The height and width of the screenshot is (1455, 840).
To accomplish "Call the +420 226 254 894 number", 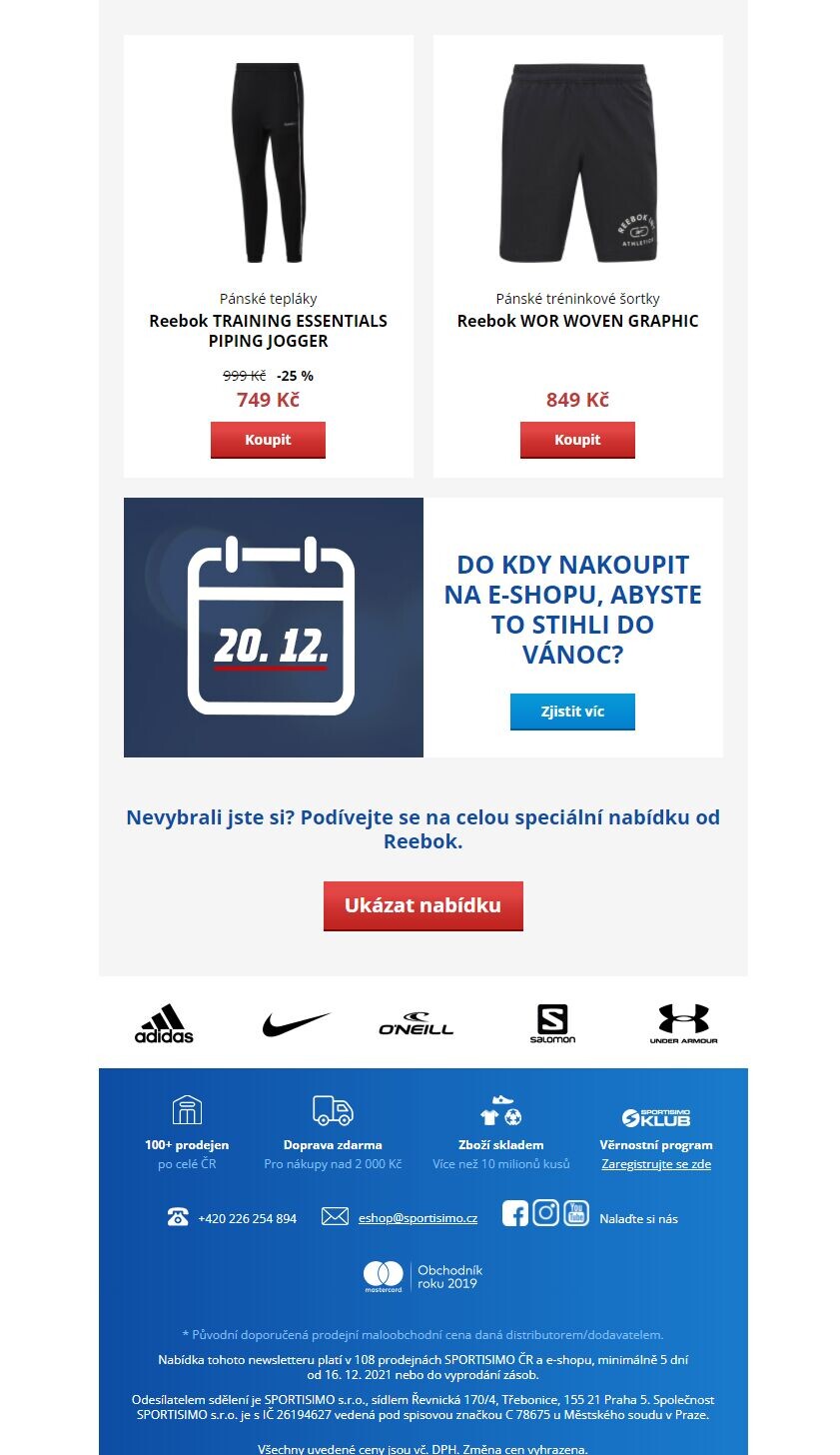I will (x=247, y=1218).
